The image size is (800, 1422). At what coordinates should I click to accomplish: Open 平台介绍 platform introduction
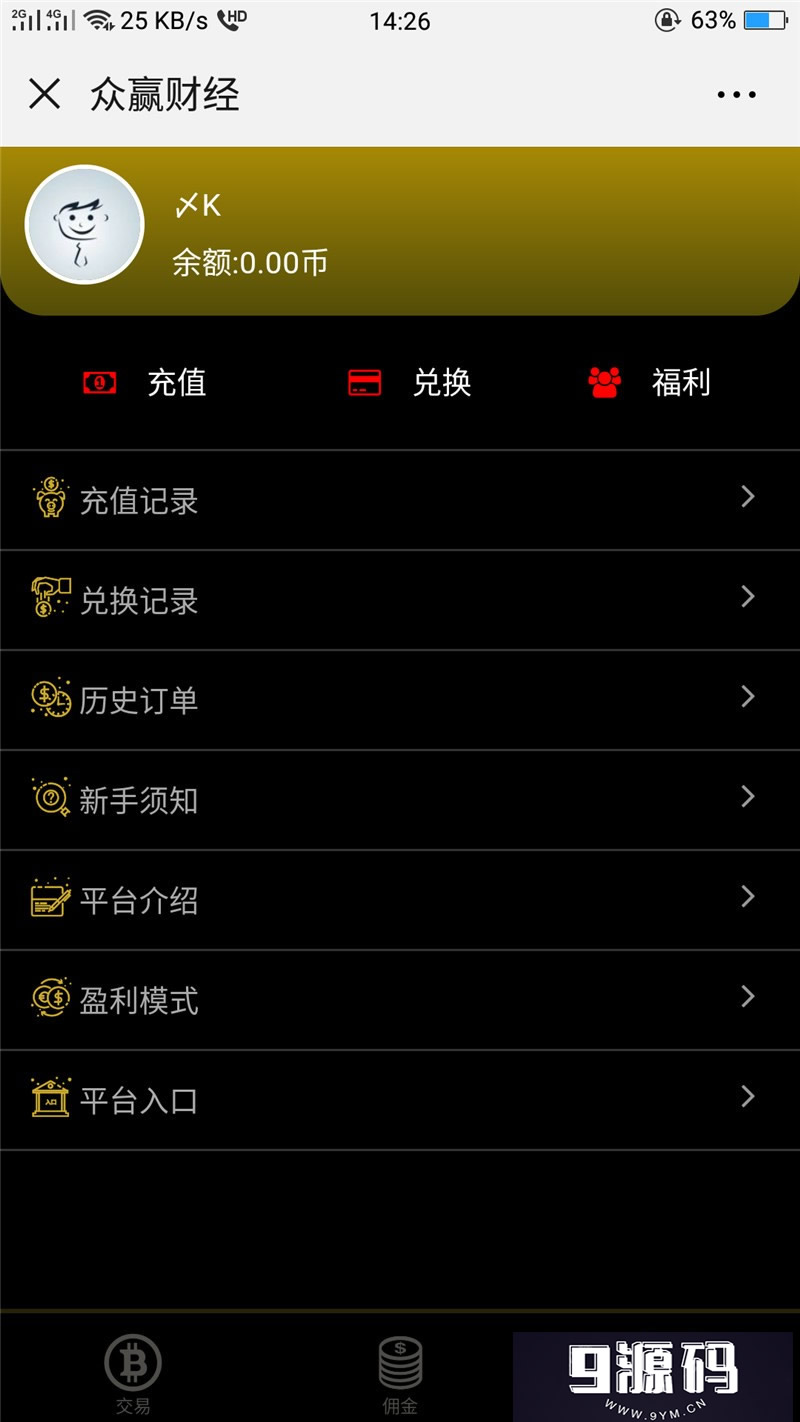pyautogui.click(x=400, y=900)
